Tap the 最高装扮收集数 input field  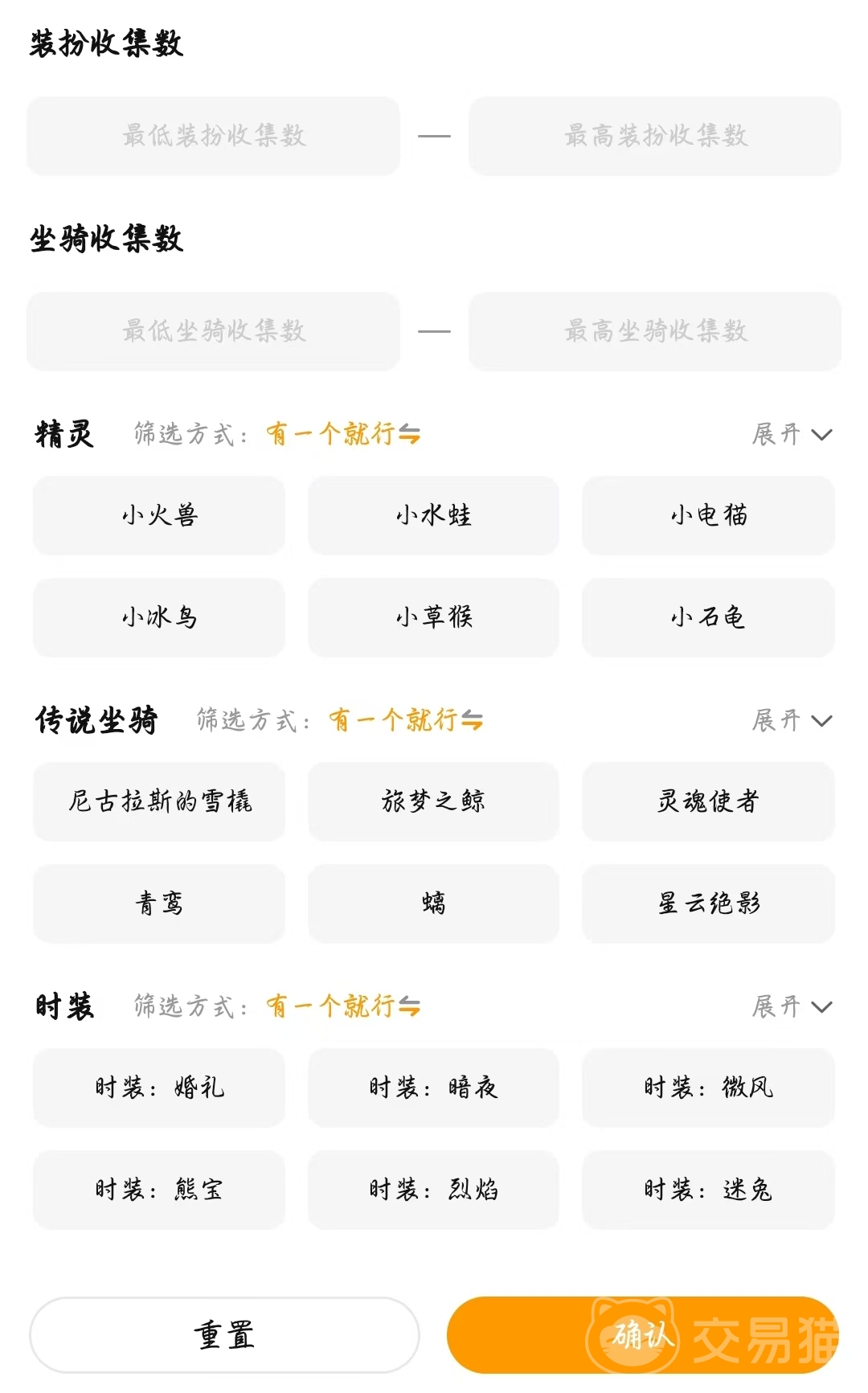(655, 136)
